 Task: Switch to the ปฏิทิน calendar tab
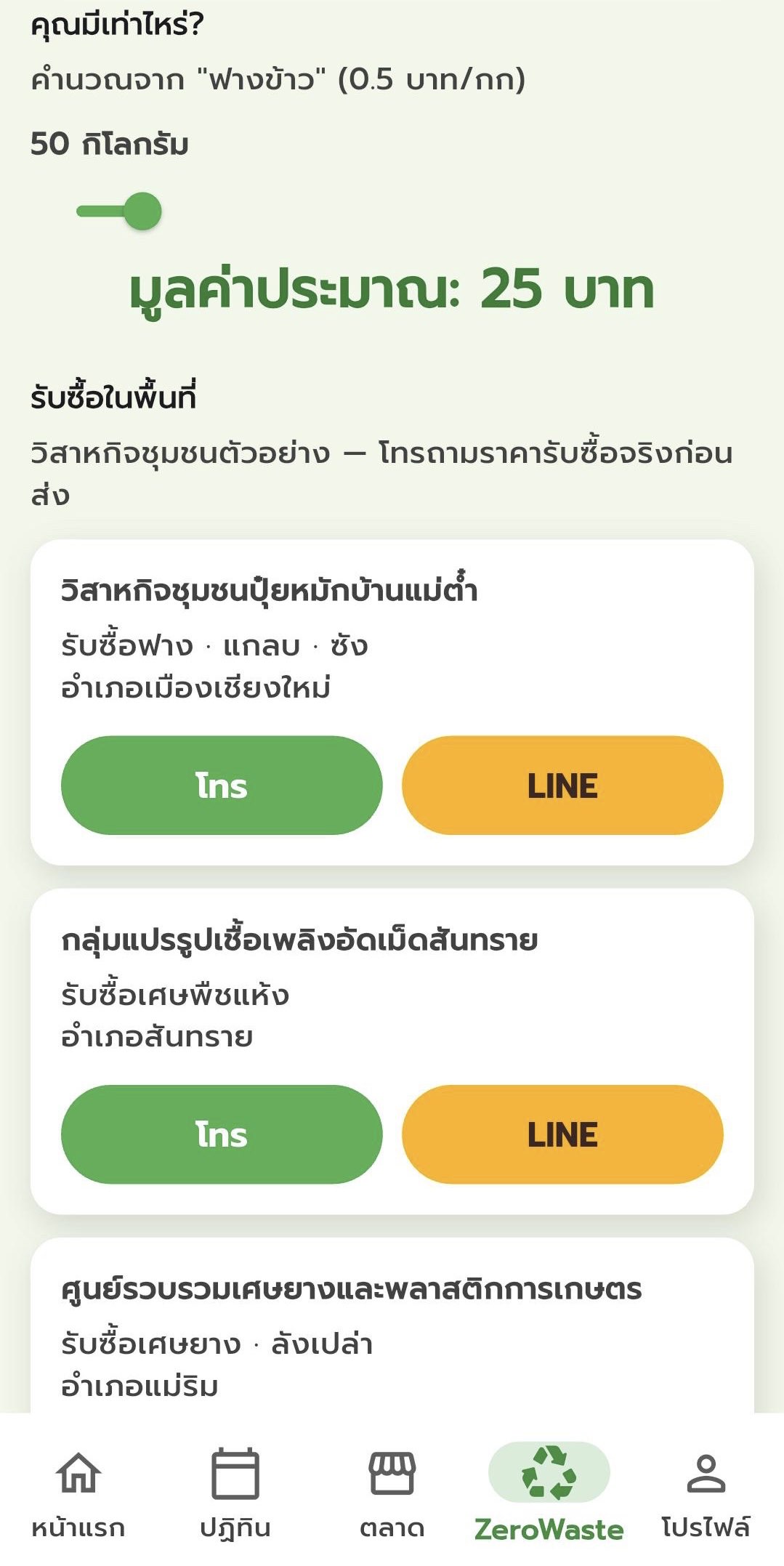tap(235, 1492)
